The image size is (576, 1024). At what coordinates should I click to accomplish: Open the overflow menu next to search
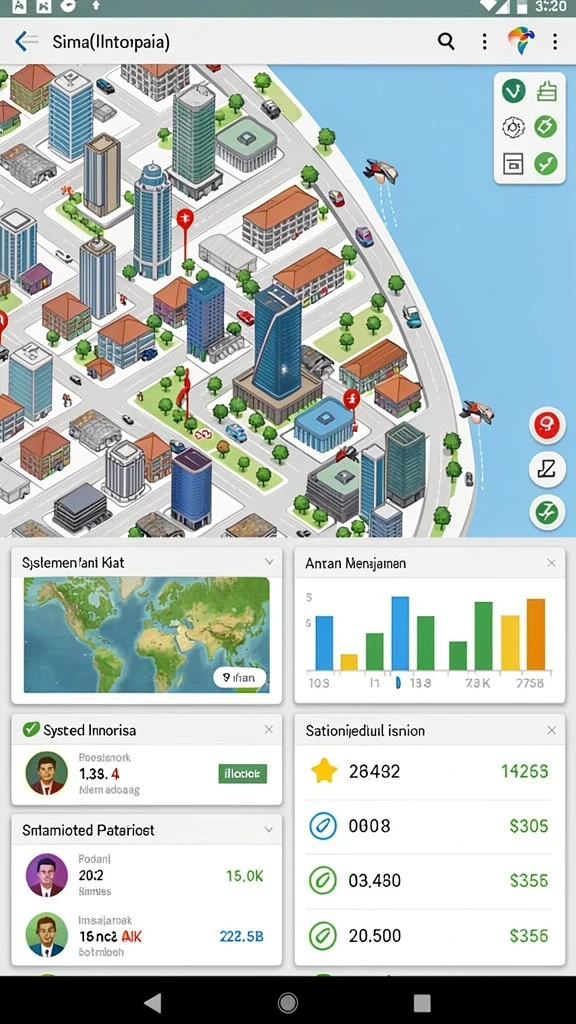point(484,42)
